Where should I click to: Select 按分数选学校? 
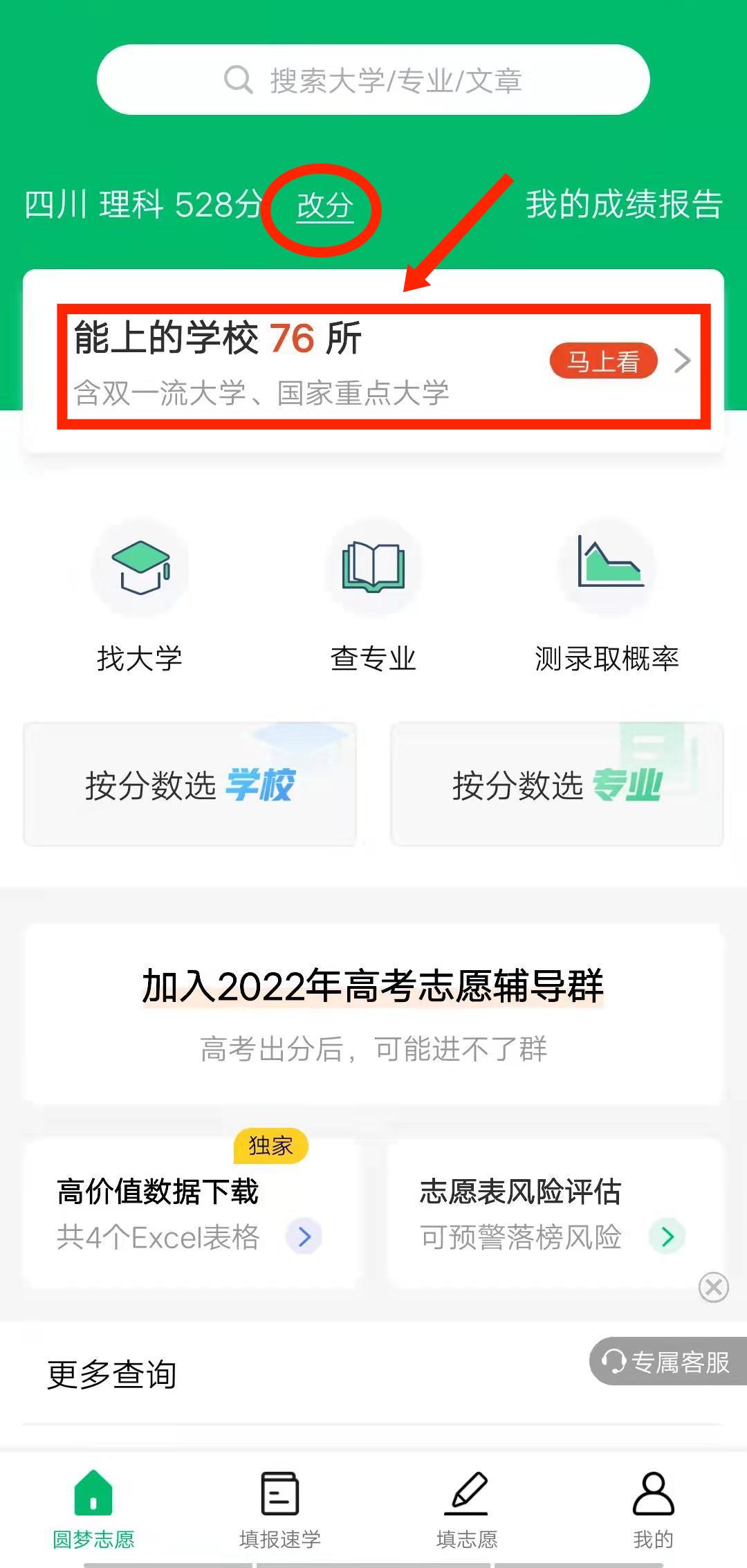tap(190, 785)
